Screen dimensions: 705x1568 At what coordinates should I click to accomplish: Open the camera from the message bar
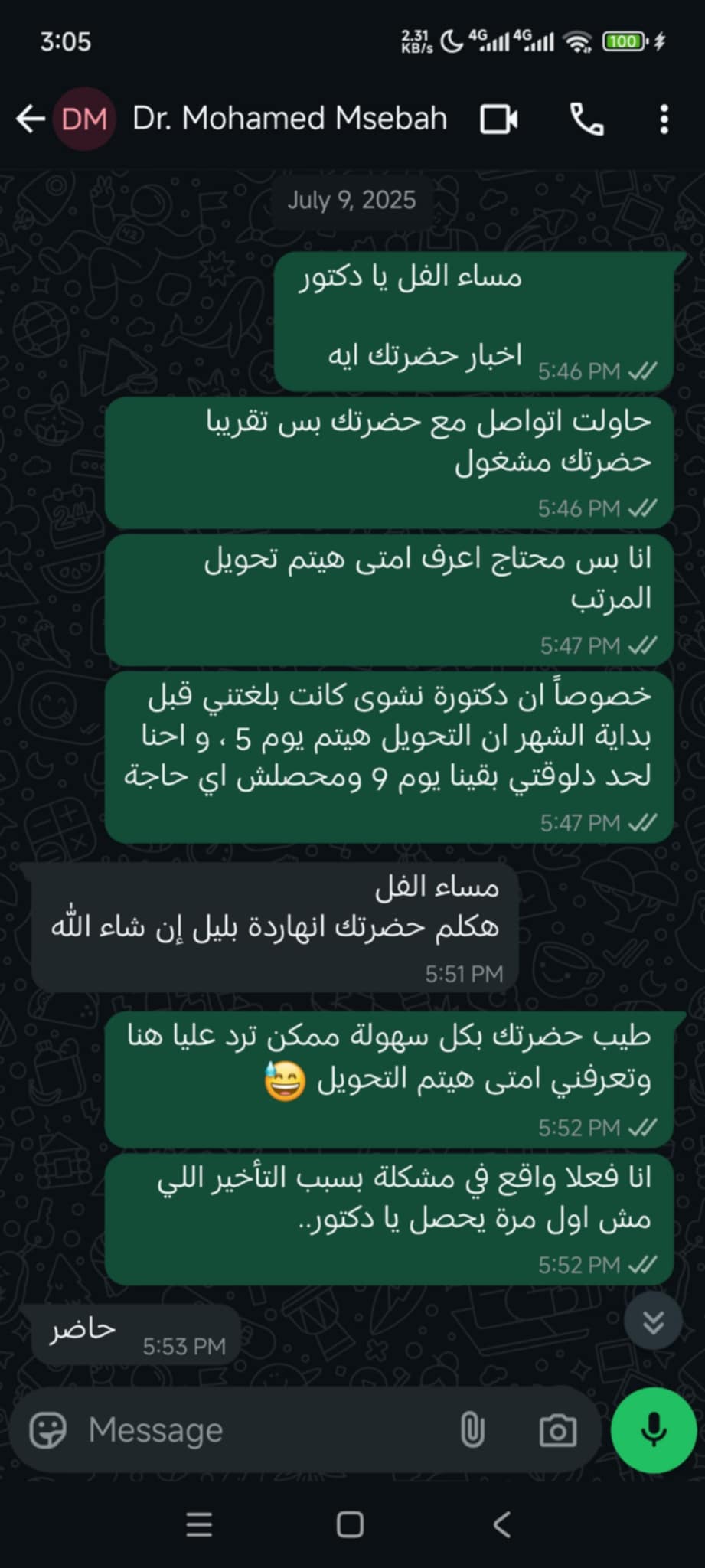click(x=558, y=1429)
